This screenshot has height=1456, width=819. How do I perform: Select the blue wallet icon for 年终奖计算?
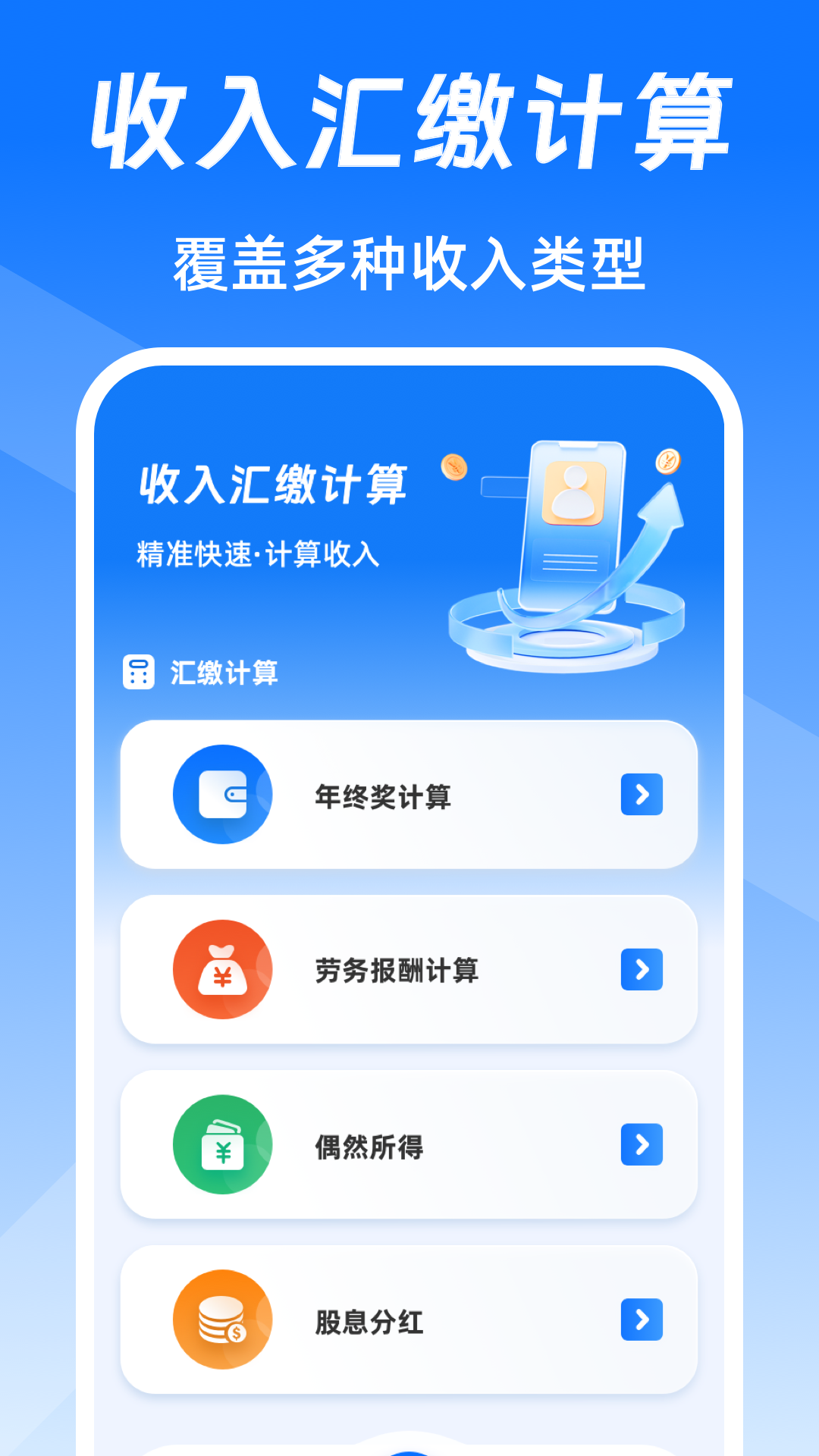(221, 794)
